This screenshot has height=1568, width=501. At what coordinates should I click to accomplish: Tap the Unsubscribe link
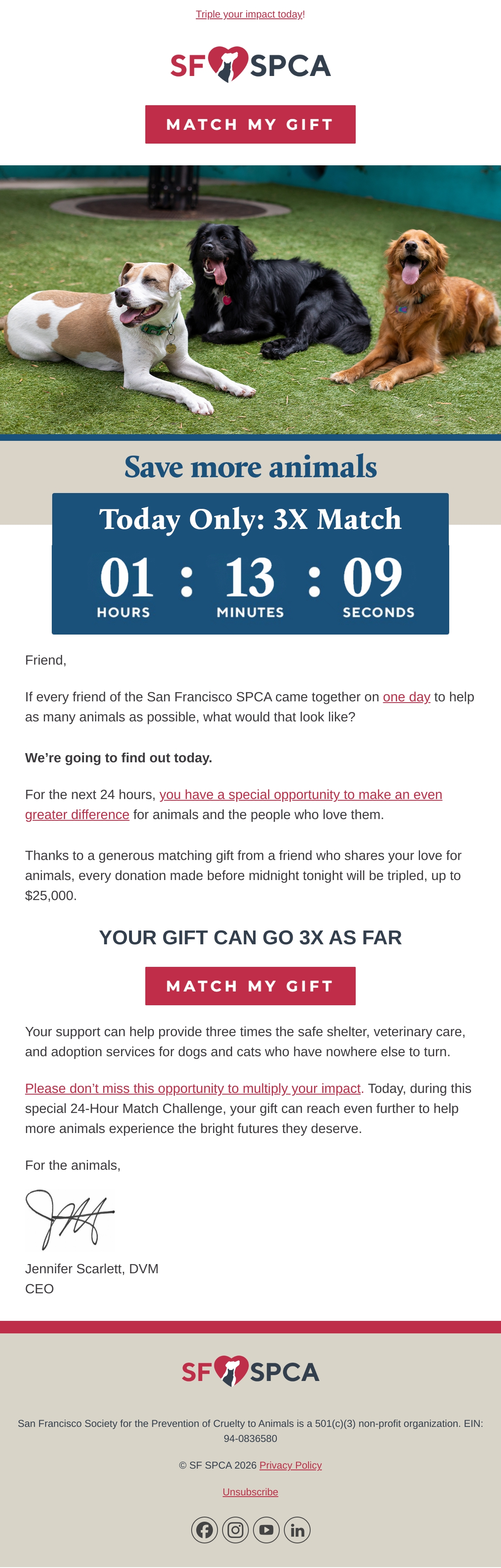point(250,1492)
